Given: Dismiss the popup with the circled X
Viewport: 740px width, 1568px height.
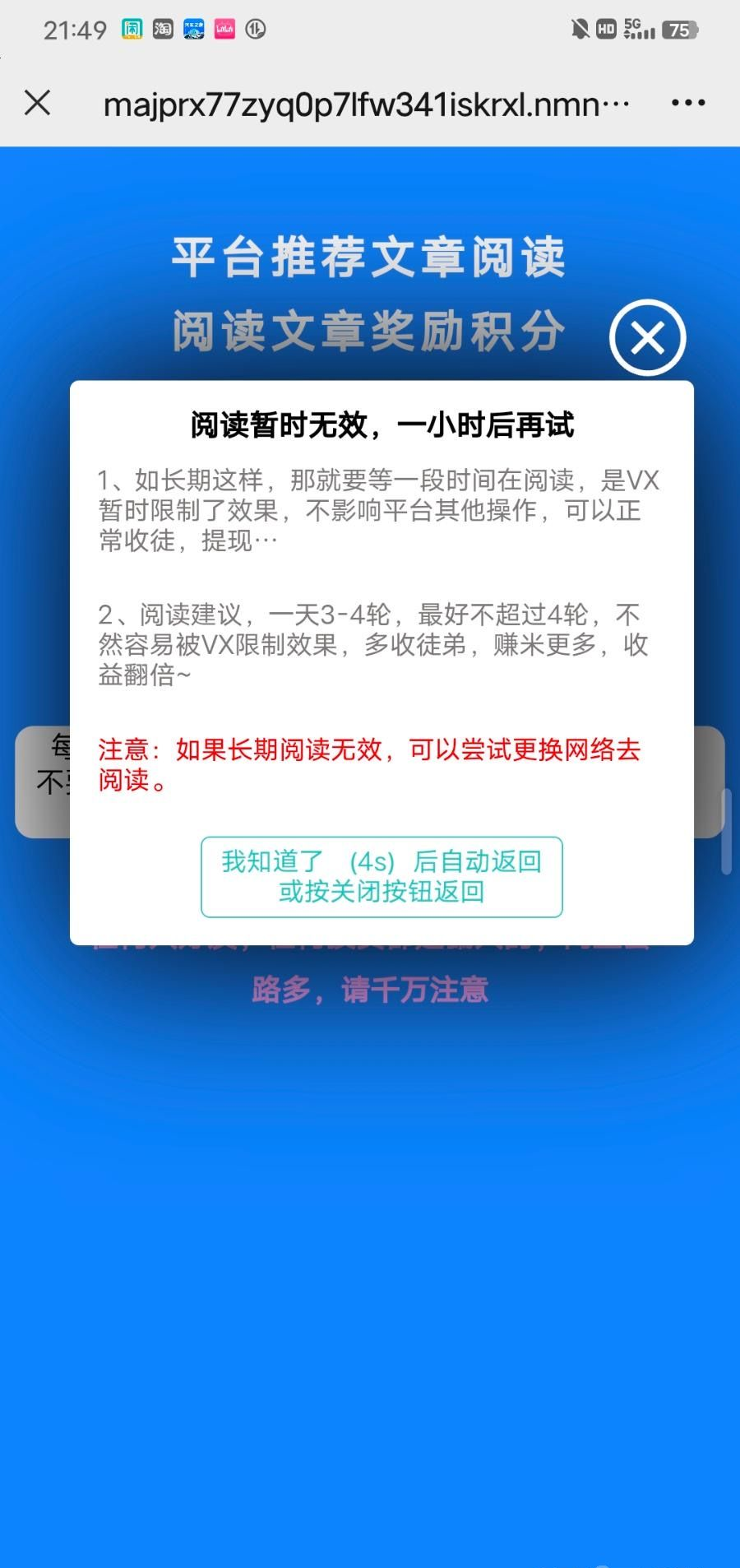Looking at the screenshot, I should pos(647,338).
